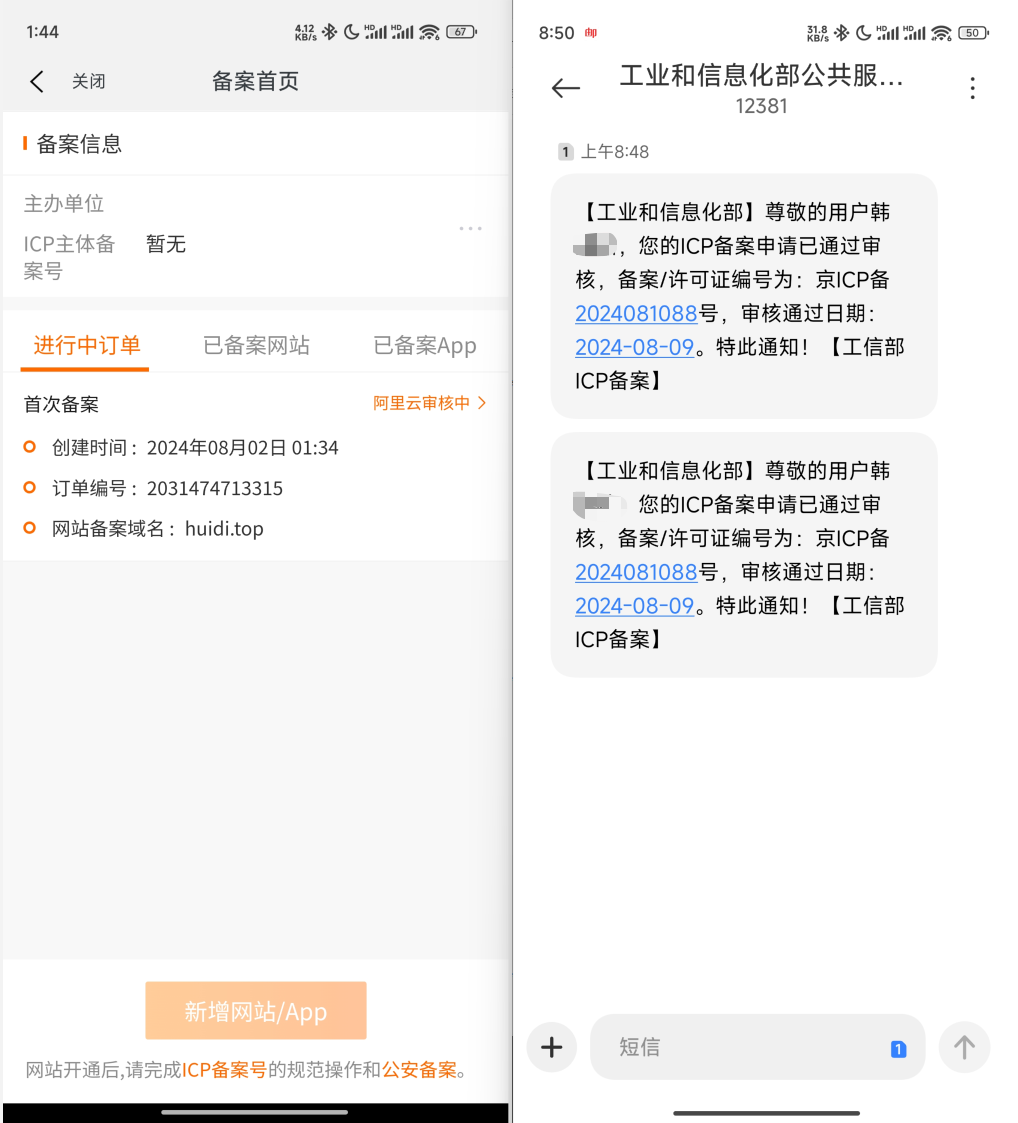
Task: Open the plus attachment button
Action: click(552, 1047)
